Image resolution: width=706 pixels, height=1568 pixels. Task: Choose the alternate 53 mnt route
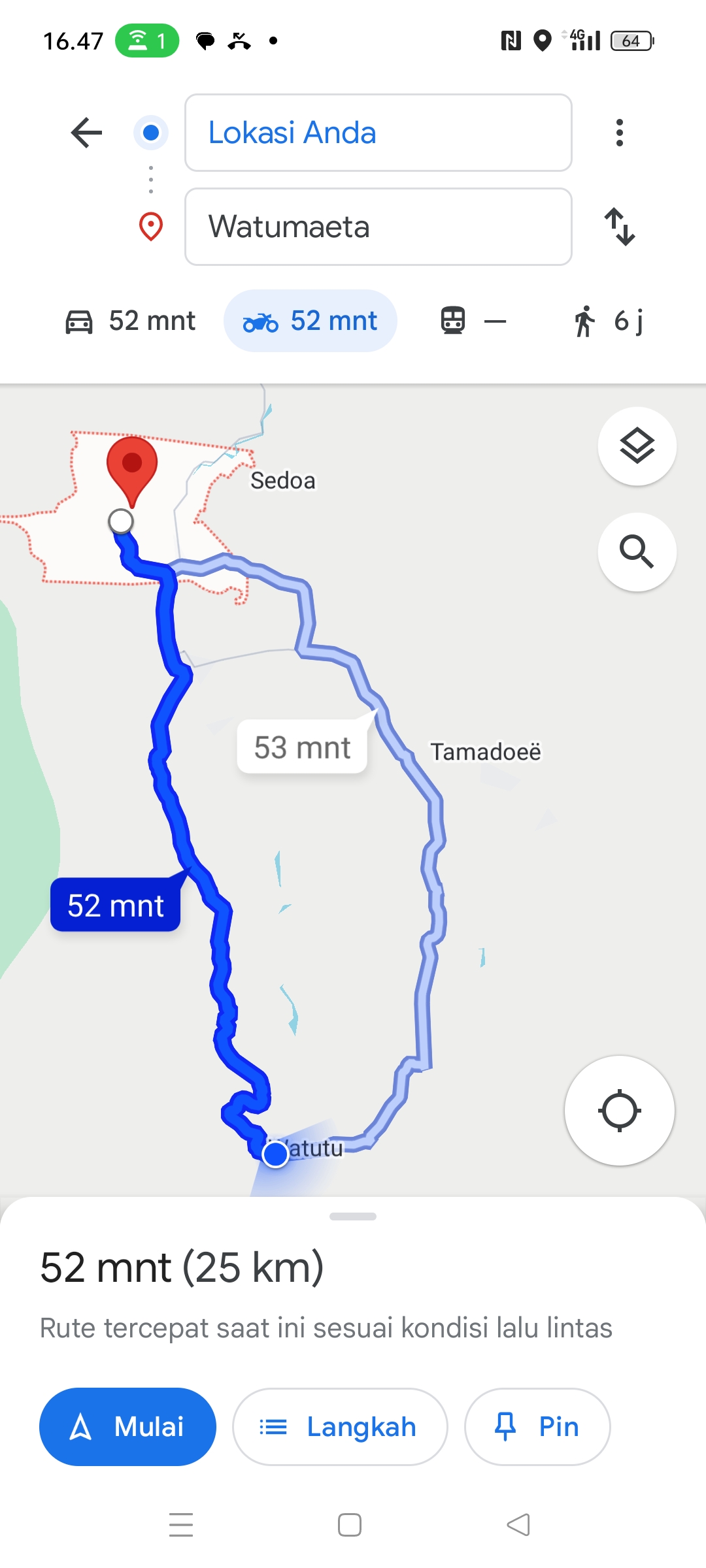(x=302, y=747)
